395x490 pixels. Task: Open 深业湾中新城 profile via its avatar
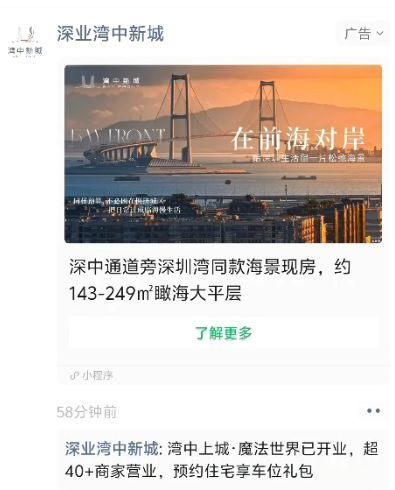[26, 41]
